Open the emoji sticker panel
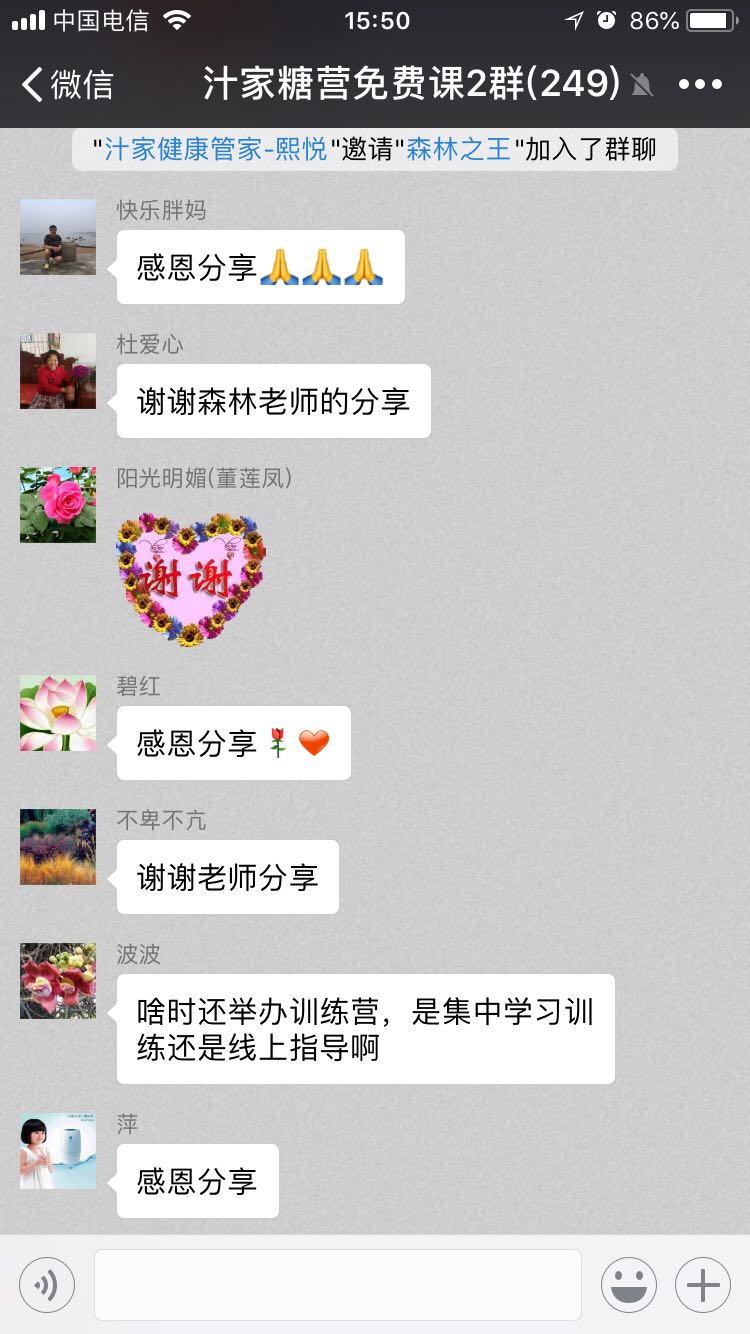The width and height of the screenshot is (750, 1334). (628, 1284)
